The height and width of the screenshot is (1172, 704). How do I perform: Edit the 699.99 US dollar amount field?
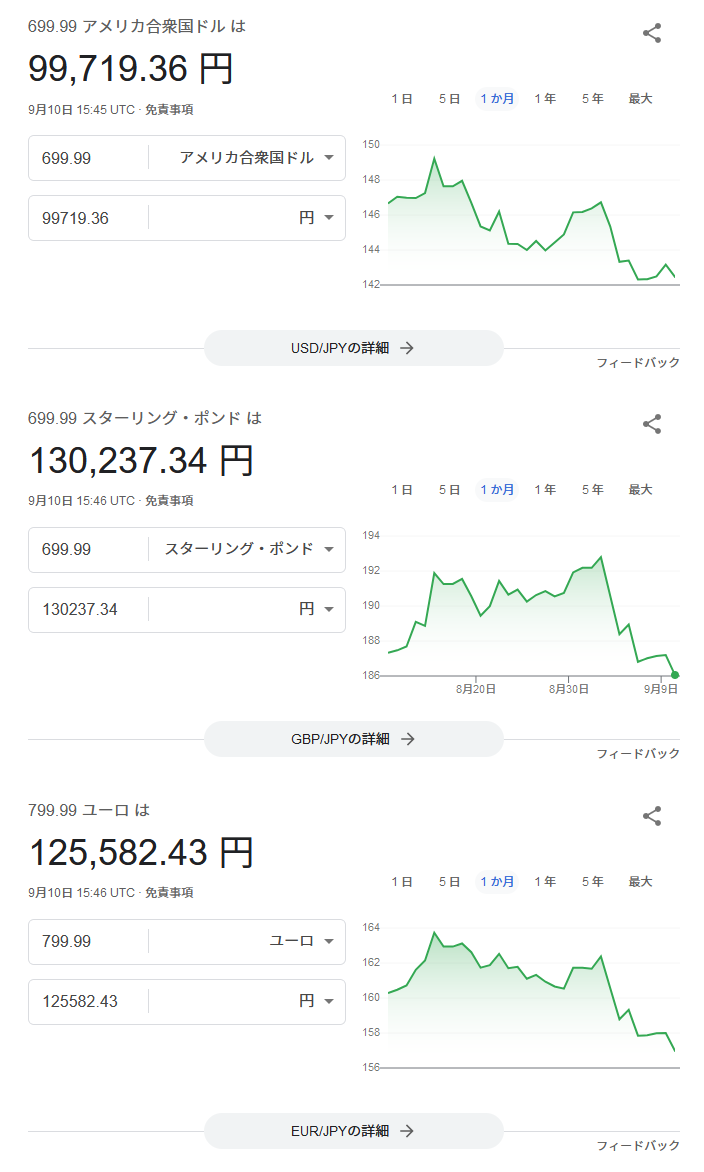tap(88, 158)
